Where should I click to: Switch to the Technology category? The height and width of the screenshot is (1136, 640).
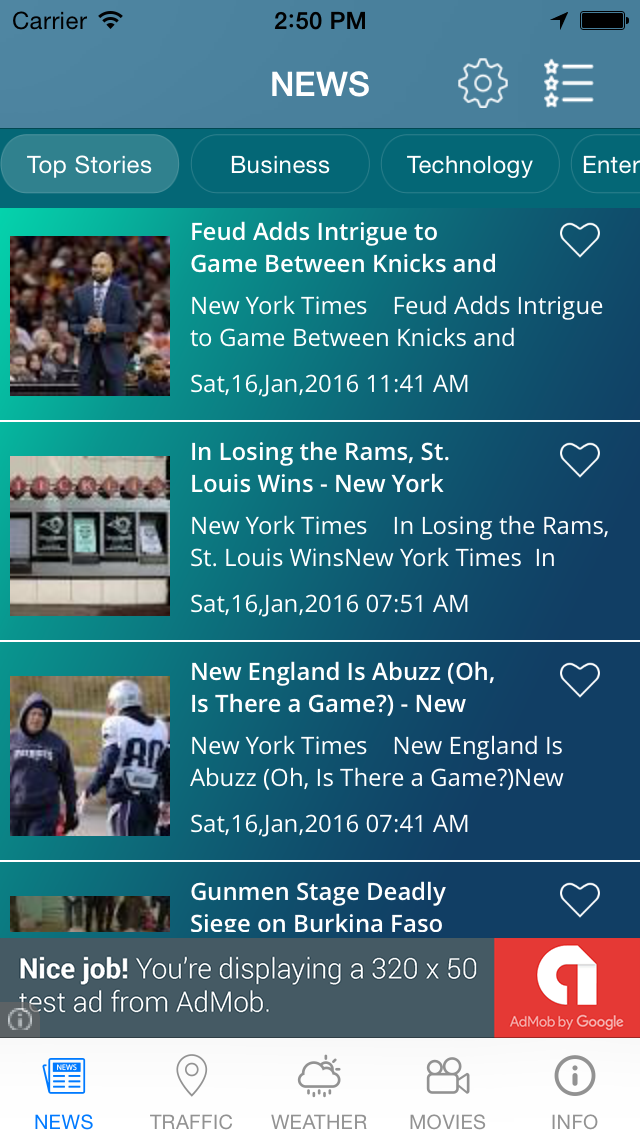pos(469,165)
